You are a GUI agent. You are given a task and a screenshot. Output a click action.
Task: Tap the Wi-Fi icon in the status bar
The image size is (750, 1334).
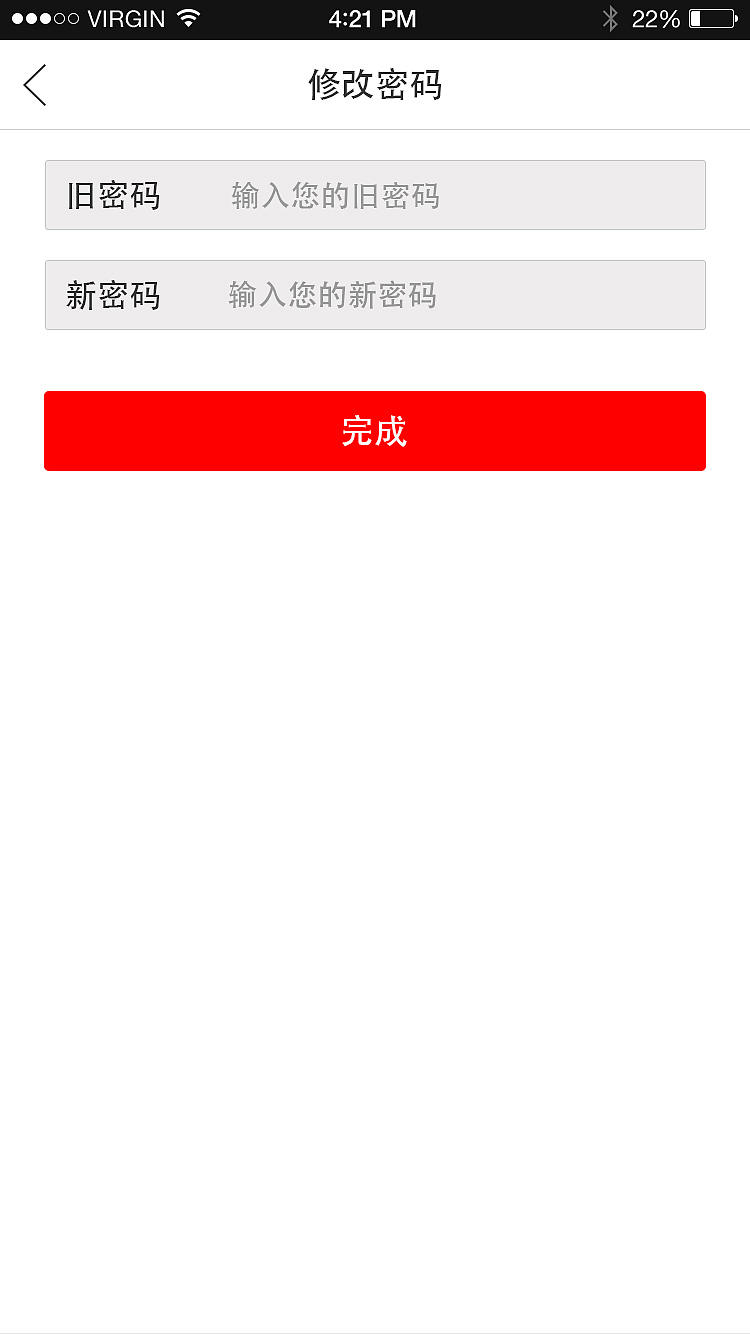[x=186, y=17]
